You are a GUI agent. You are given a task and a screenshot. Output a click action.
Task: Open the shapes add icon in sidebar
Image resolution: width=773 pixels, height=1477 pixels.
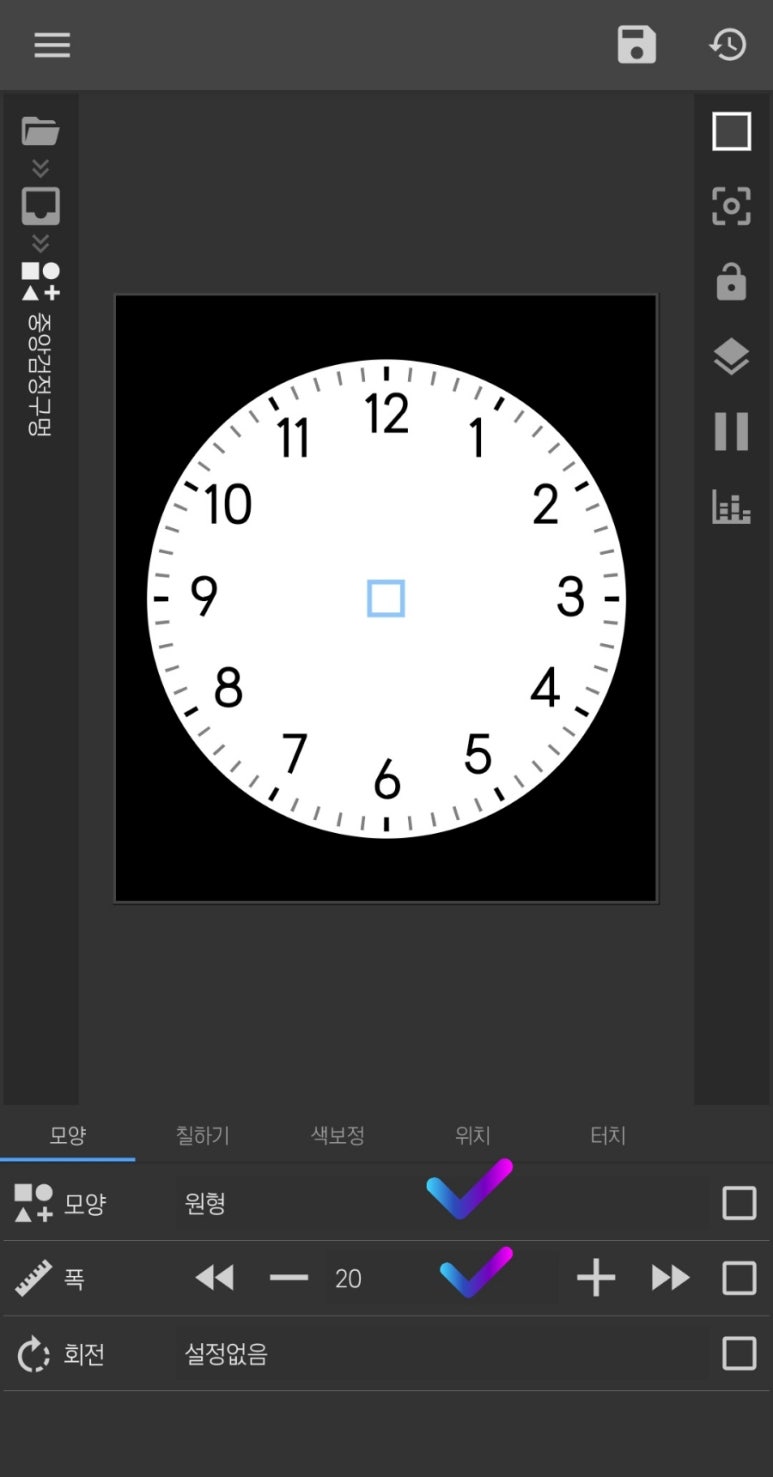tap(41, 281)
